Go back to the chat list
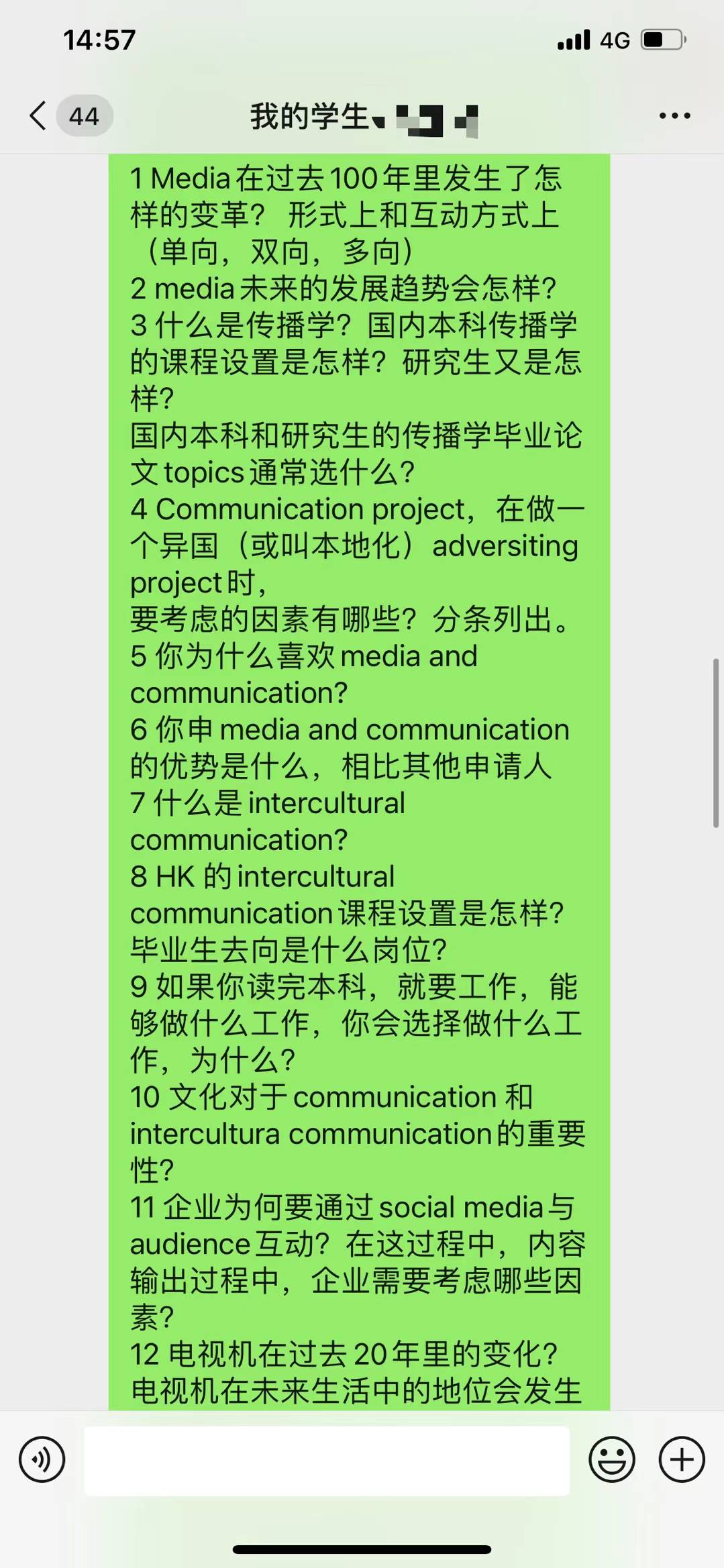 (x=39, y=116)
